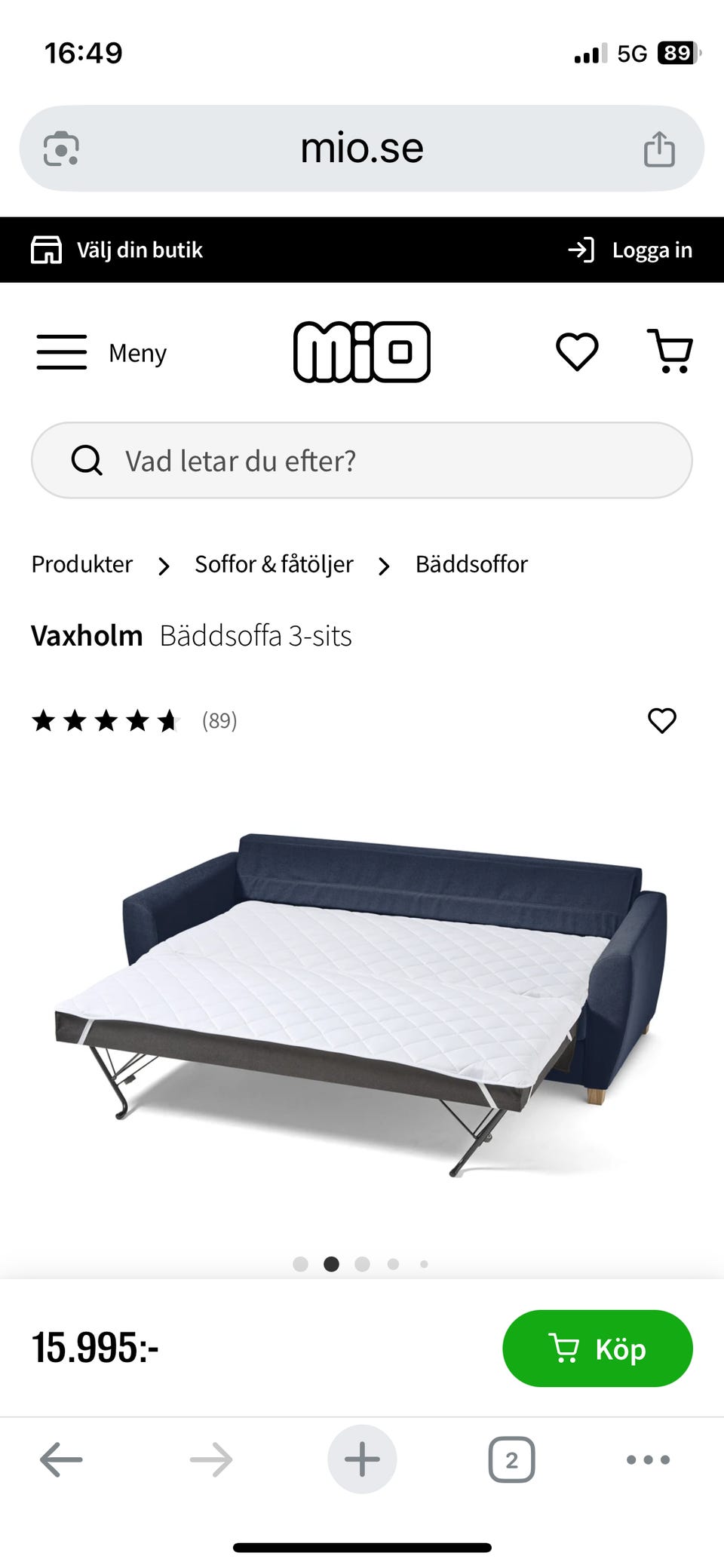Tap the share icon in the address bar
This screenshot has height=1568, width=724.
point(660,148)
